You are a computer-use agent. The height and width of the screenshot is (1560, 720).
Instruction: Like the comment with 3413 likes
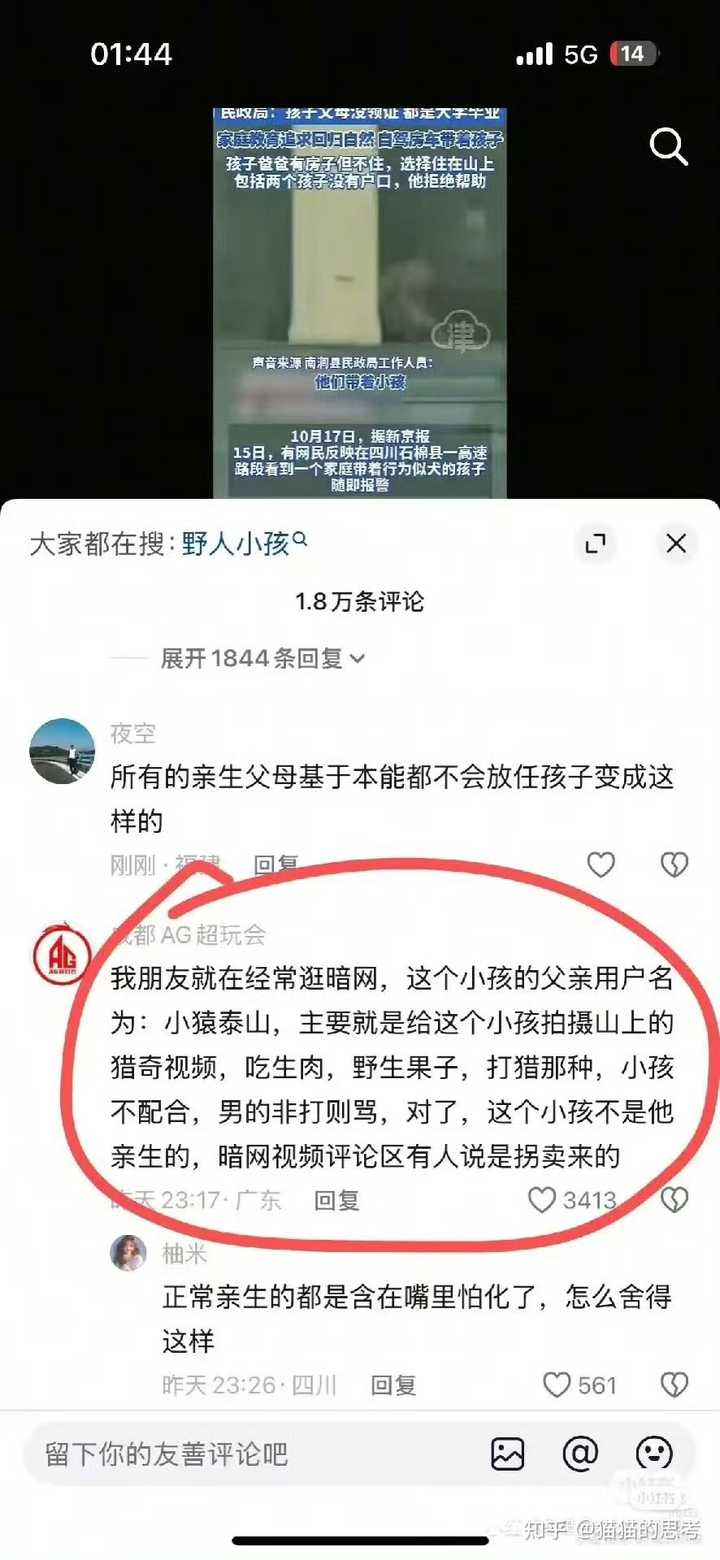542,1200
